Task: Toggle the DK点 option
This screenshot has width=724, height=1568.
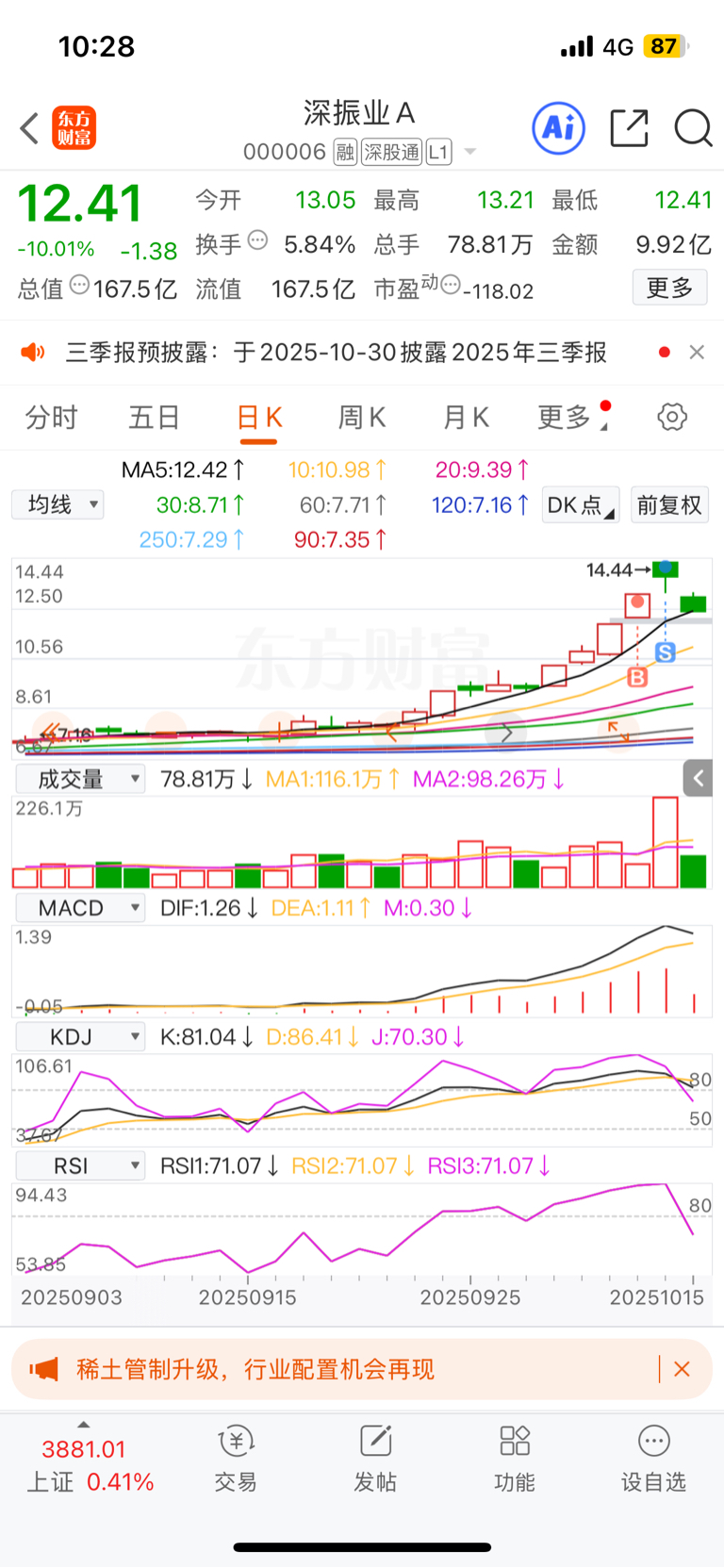Action: click(x=580, y=505)
